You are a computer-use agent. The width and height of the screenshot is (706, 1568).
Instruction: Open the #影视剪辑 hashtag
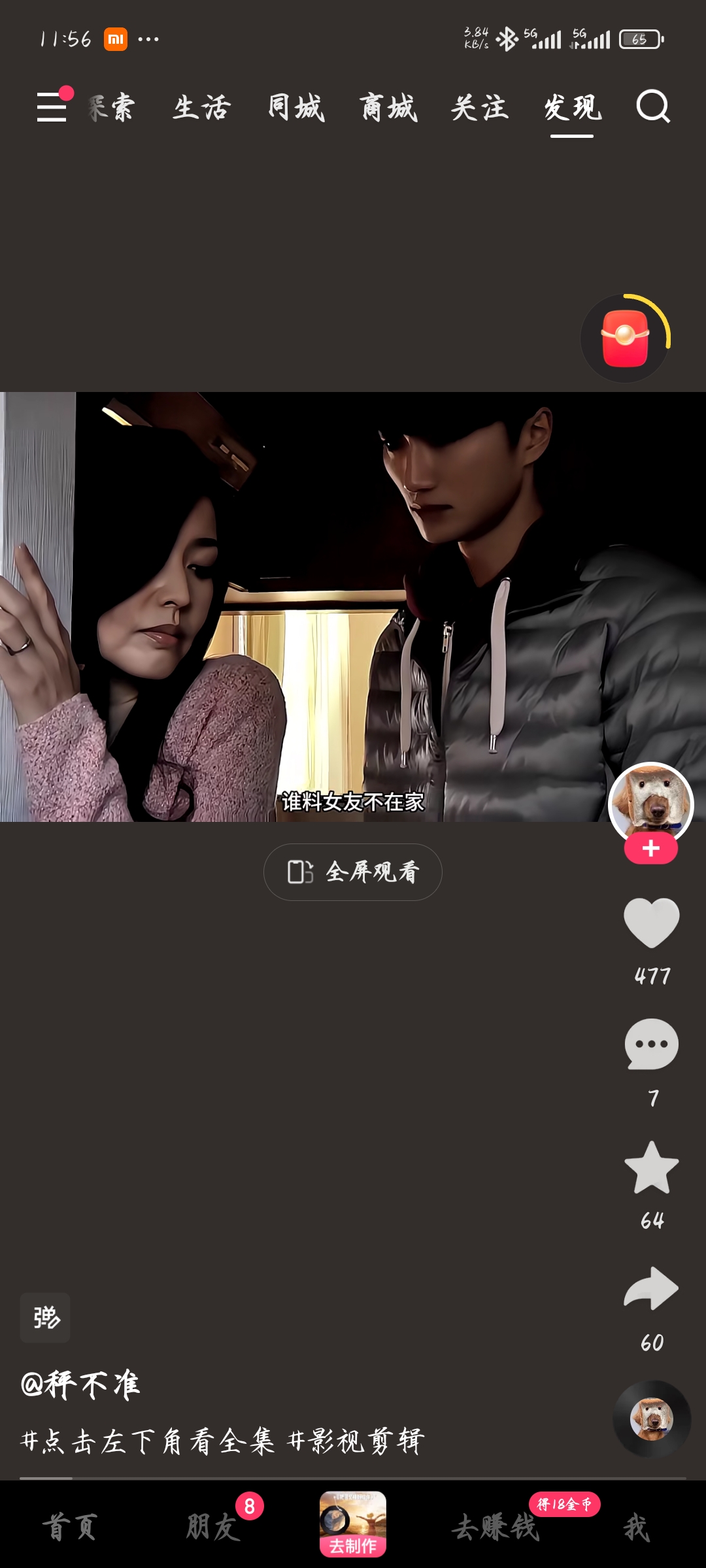[356, 1441]
